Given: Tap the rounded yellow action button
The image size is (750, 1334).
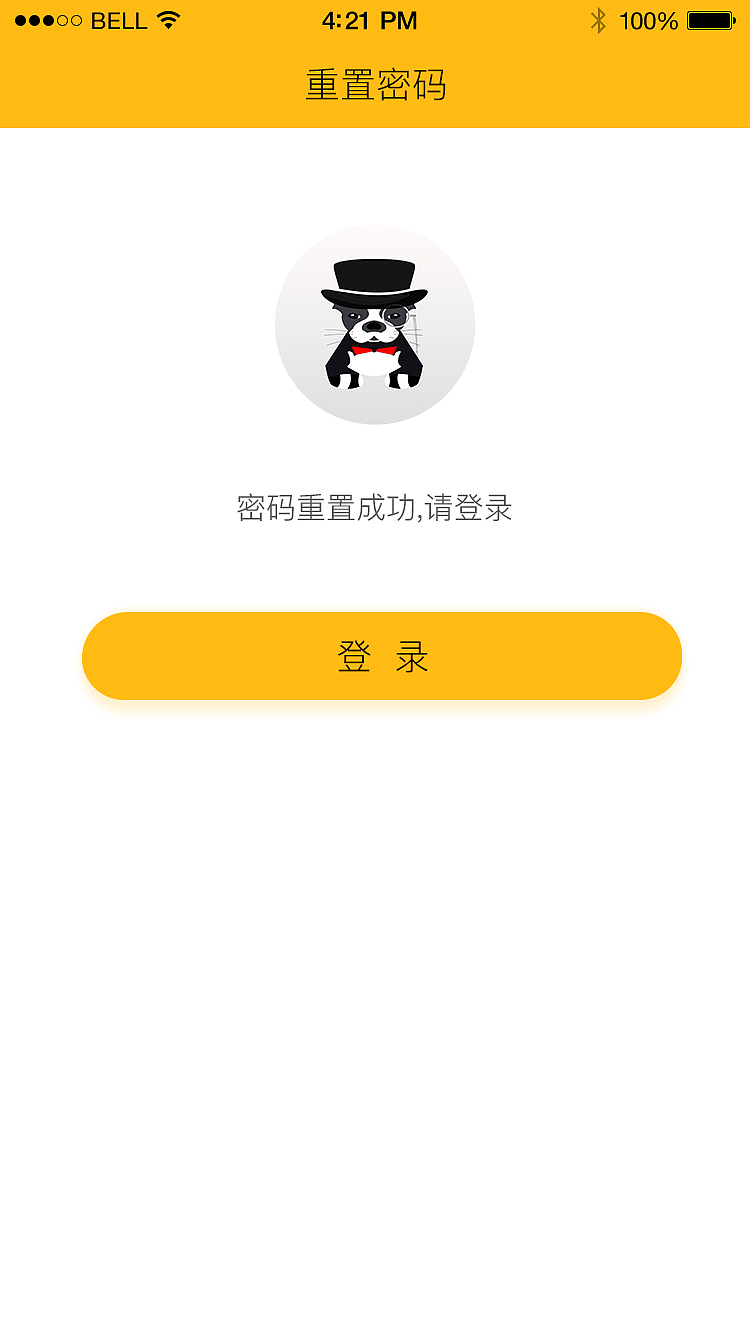Looking at the screenshot, I should coord(381,656).
